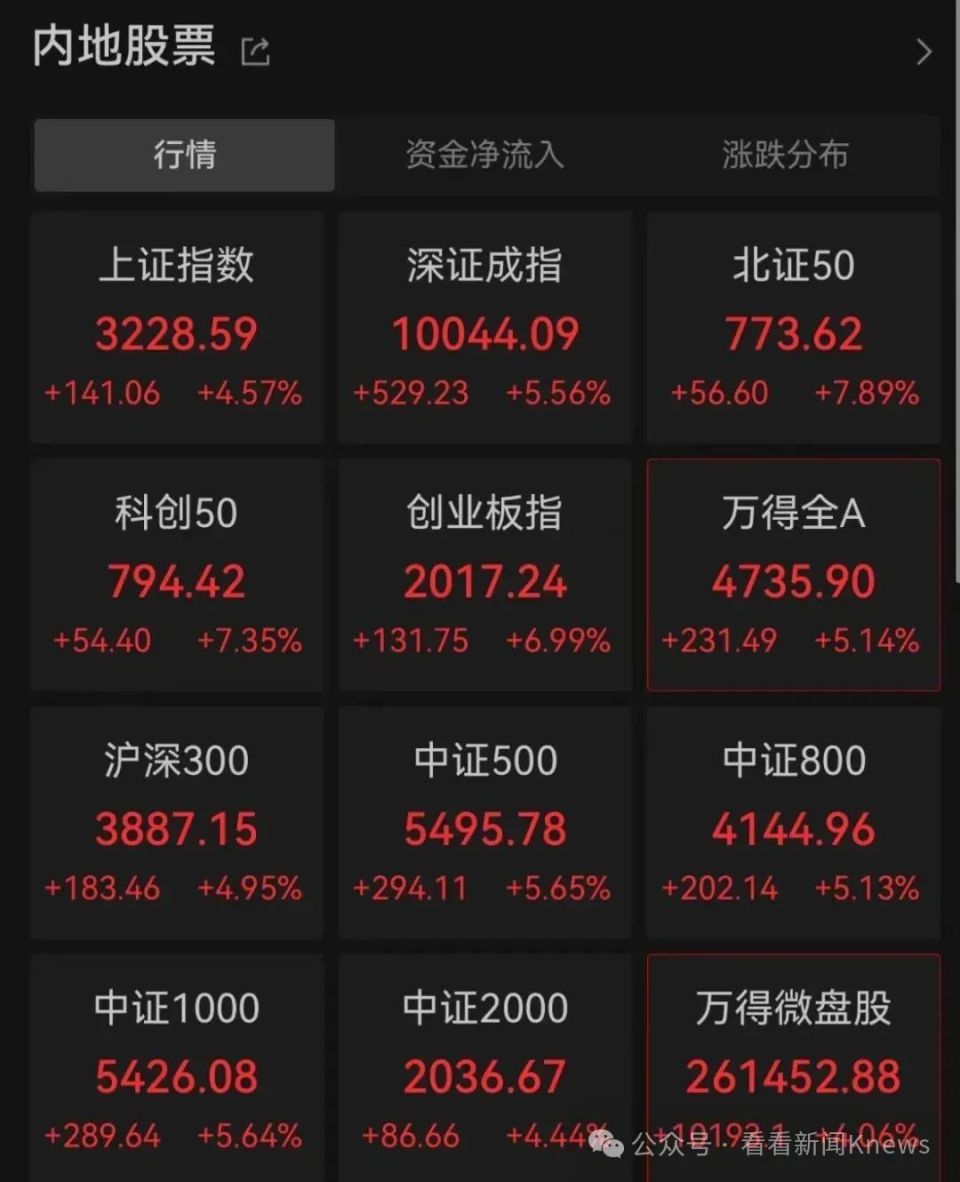Image resolution: width=960 pixels, height=1182 pixels.
Task: Open the 上证指数 index card
Action: click(177, 327)
